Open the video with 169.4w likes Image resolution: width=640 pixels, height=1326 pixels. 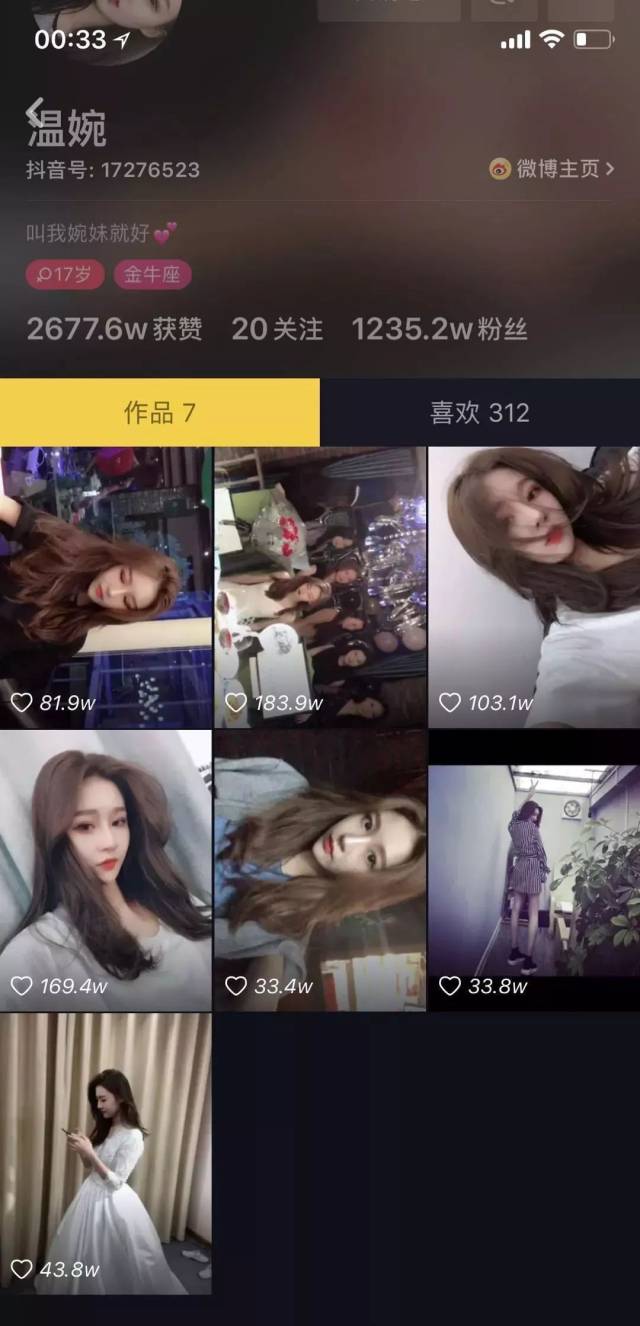click(x=106, y=870)
